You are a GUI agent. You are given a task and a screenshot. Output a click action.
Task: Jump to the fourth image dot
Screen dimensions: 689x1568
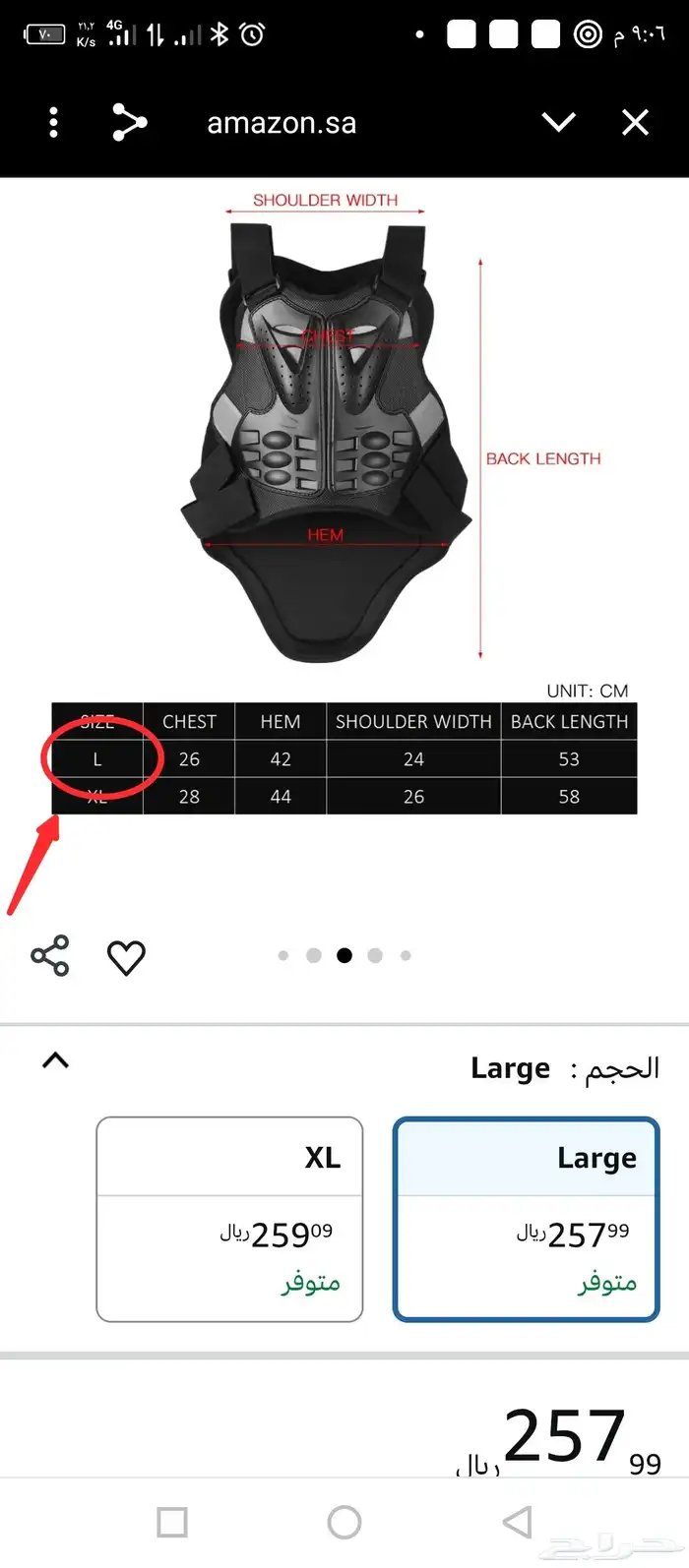pos(375,955)
